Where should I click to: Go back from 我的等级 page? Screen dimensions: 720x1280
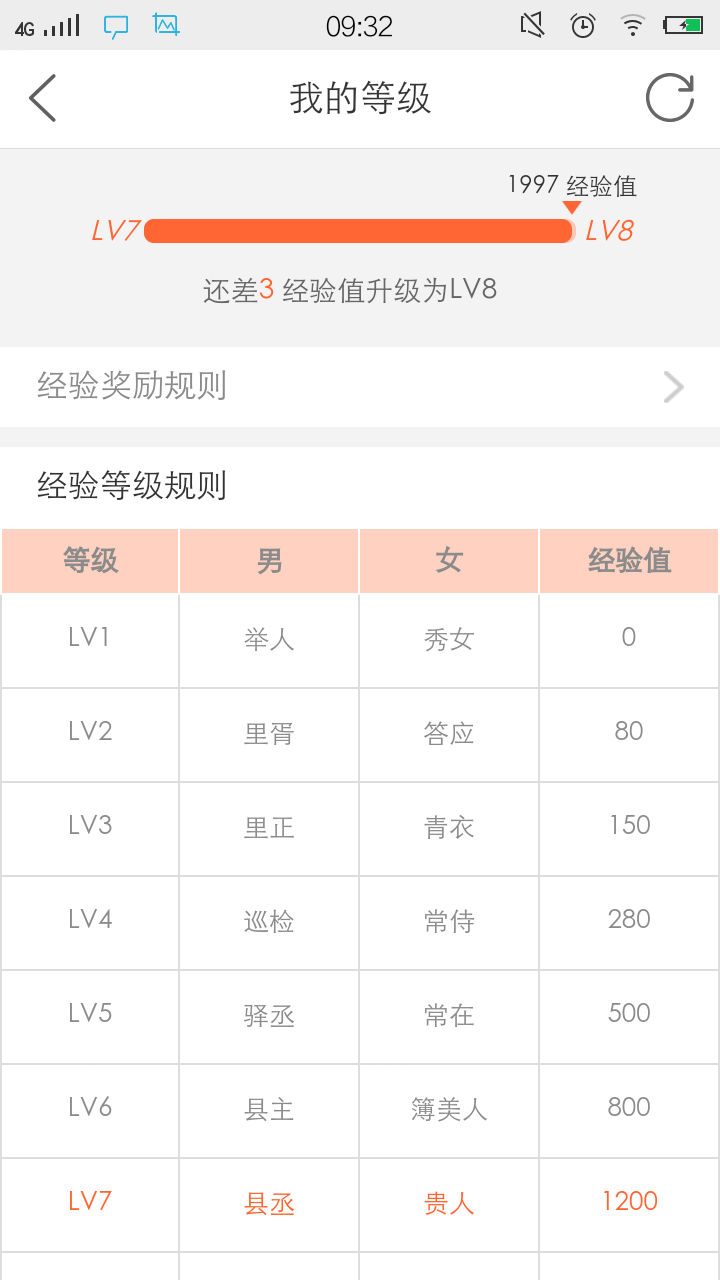(42, 98)
